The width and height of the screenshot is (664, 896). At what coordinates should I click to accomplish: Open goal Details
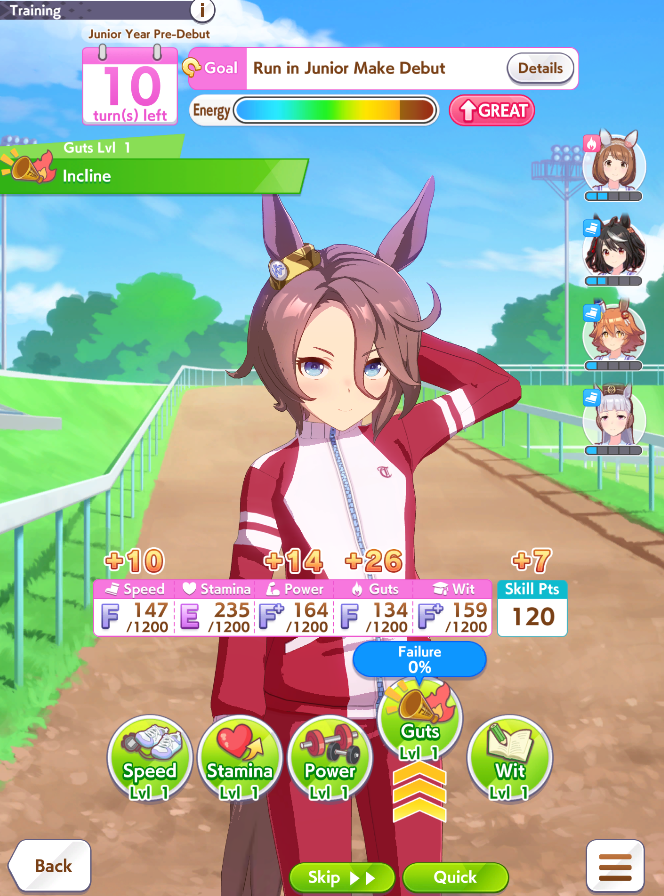(x=540, y=69)
